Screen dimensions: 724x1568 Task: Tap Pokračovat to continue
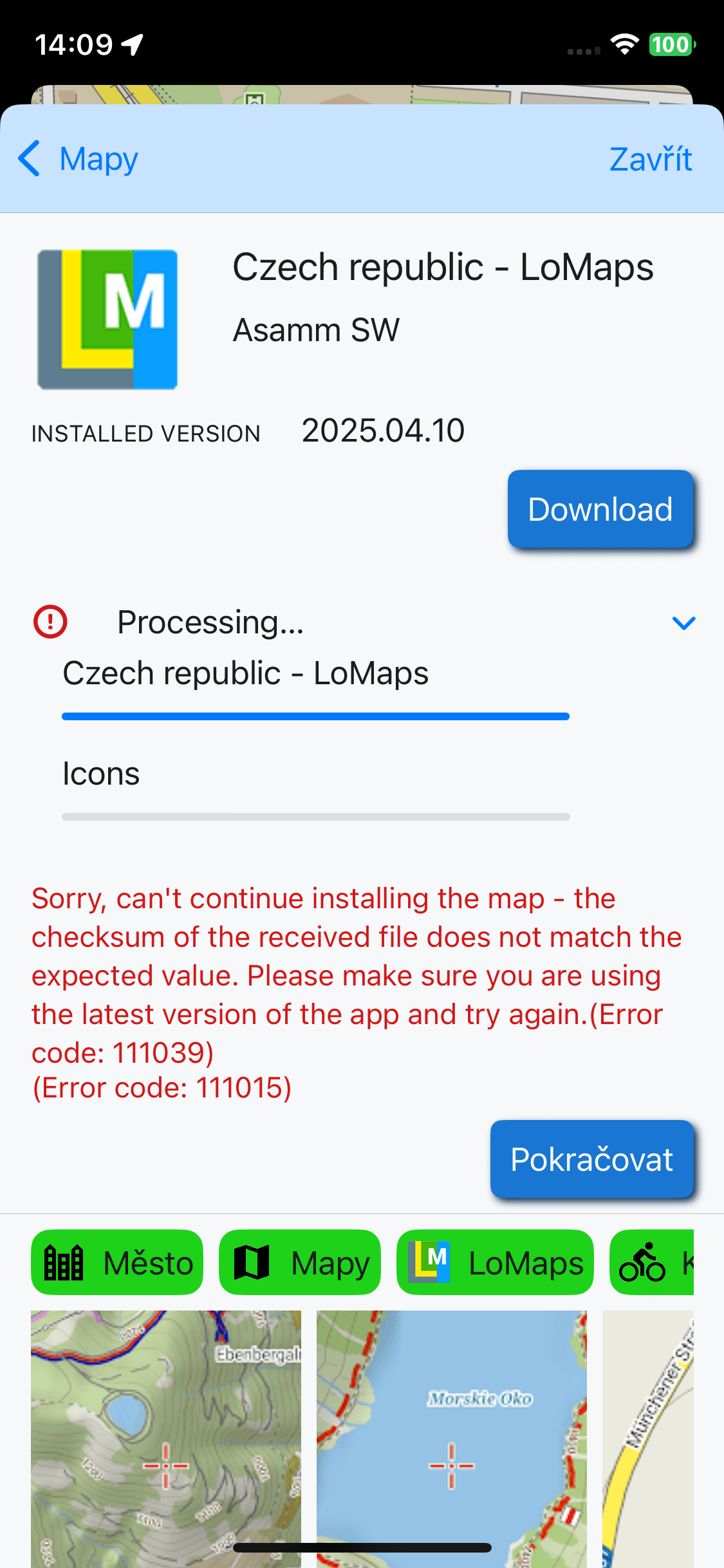[591, 1159]
